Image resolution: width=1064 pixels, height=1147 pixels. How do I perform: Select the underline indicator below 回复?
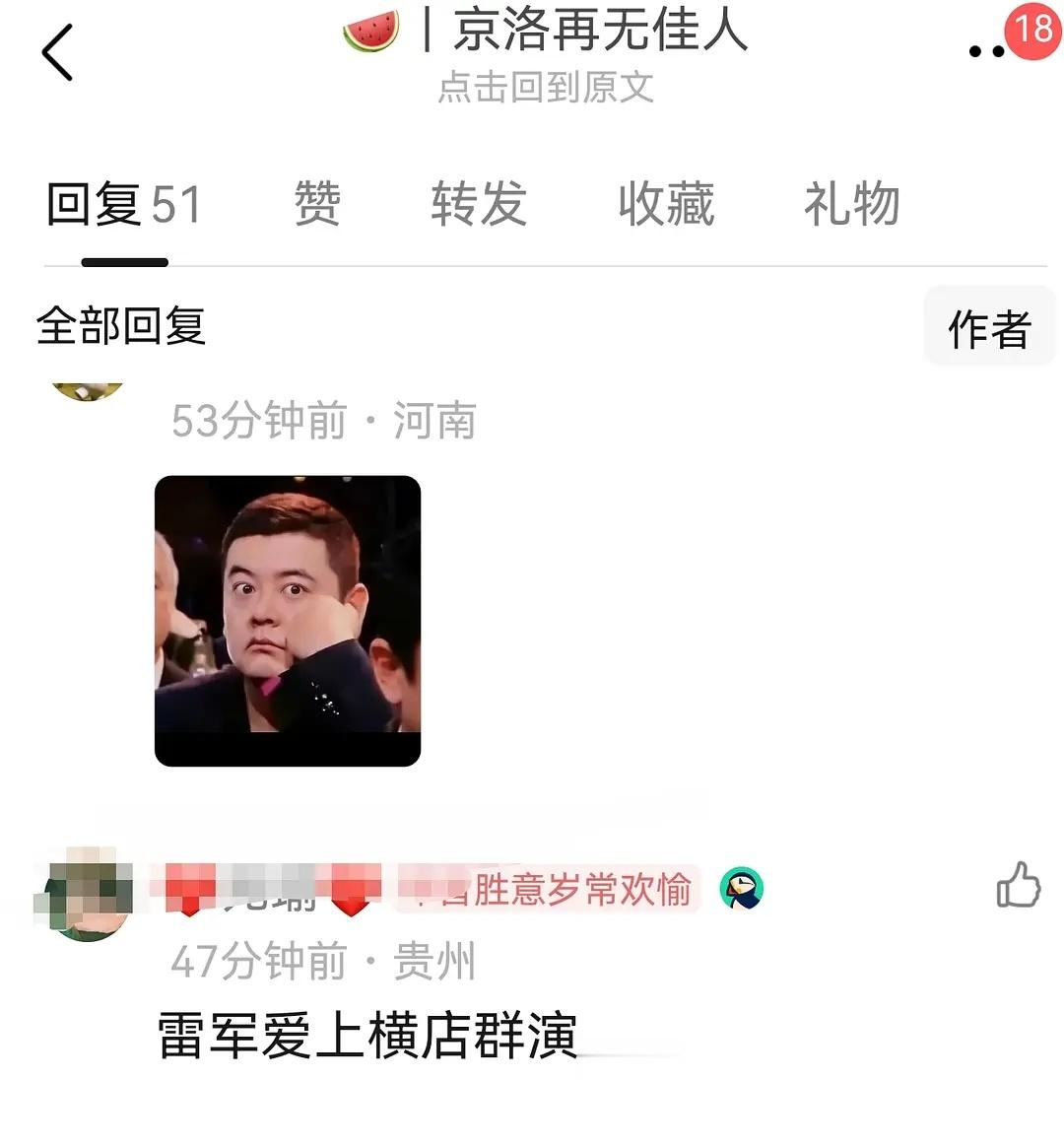click(x=126, y=261)
